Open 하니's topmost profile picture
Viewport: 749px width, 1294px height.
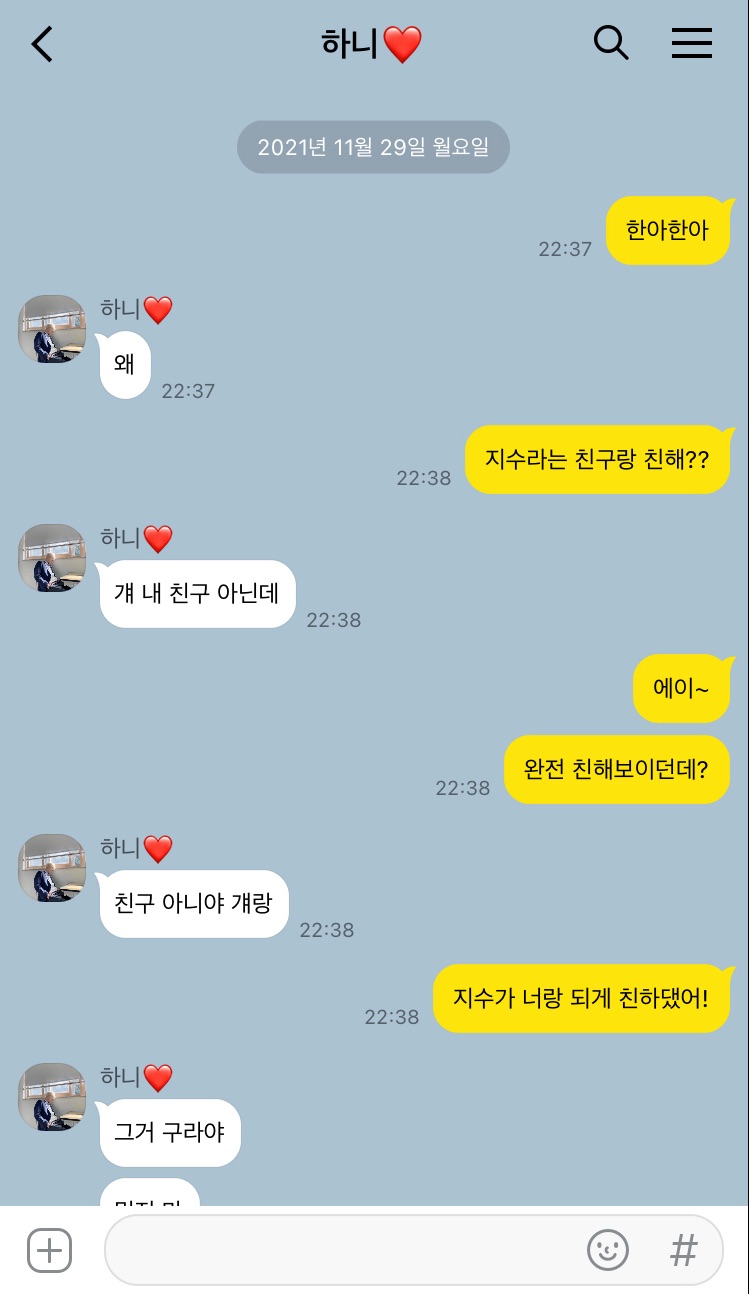pyautogui.click(x=51, y=329)
